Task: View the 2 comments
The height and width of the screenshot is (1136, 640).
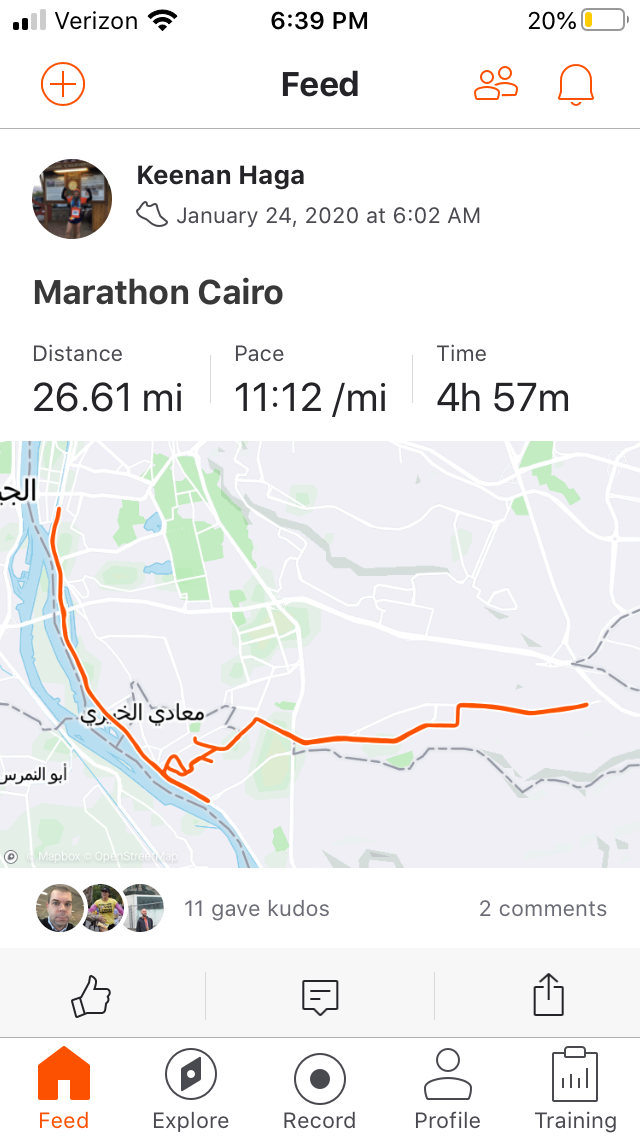Action: [542, 909]
